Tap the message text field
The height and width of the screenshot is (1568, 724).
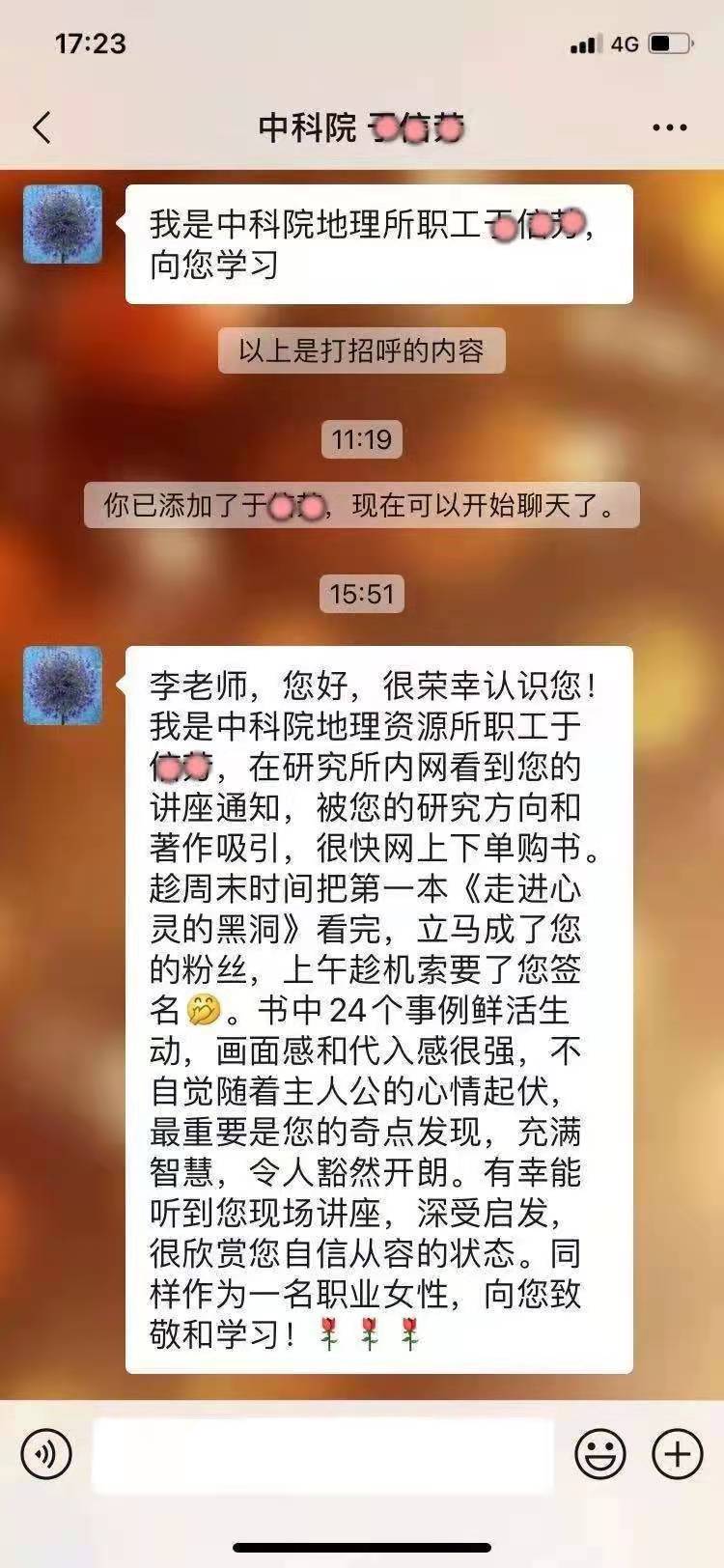[x=322, y=1453]
